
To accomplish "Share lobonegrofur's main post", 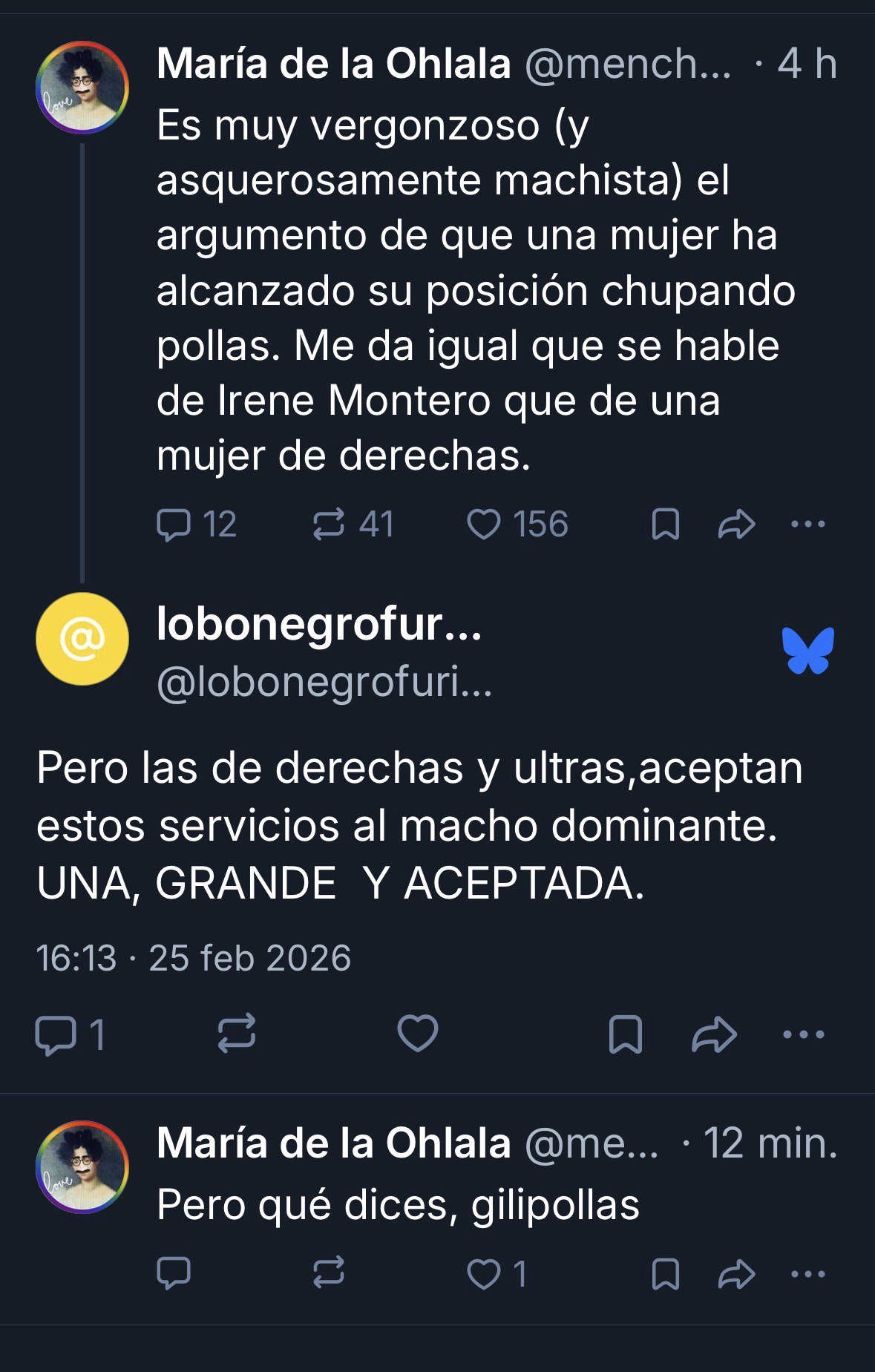I will pyautogui.click(x=714, y=1034).
